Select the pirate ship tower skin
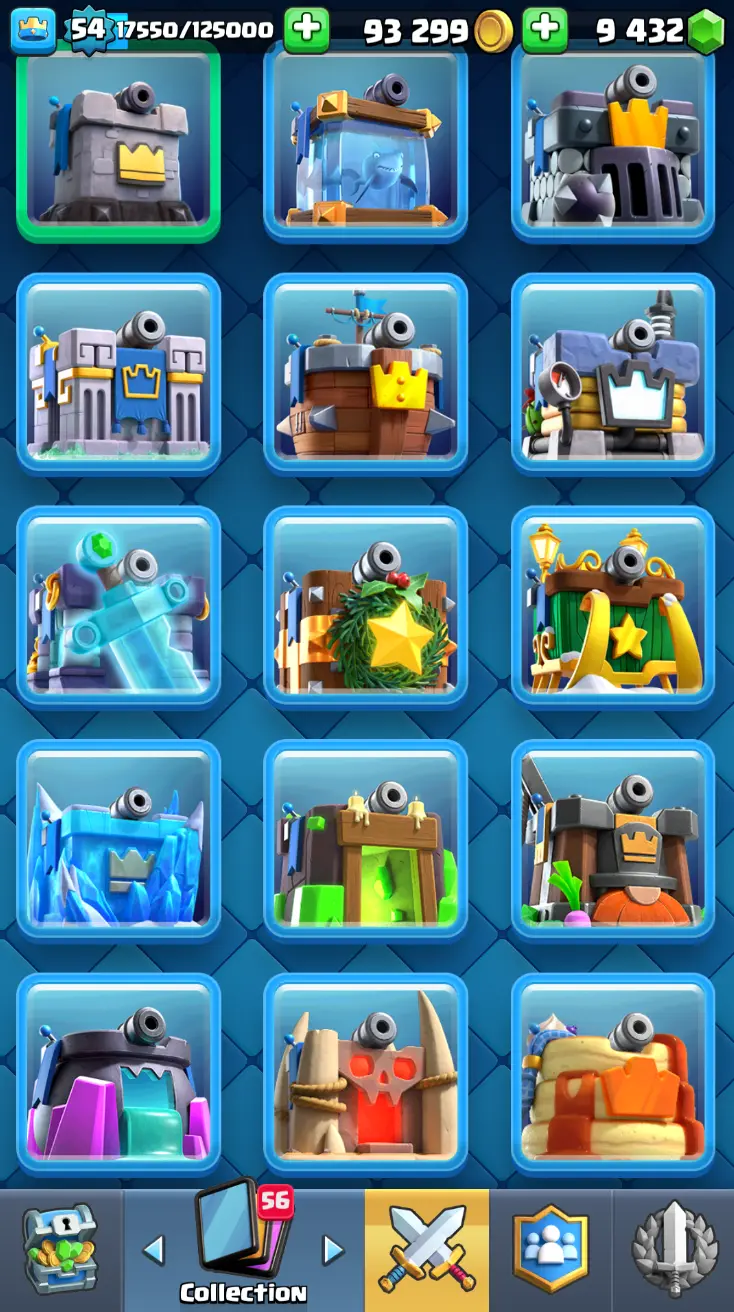The height and width of the screenshot is (1312, 734). coord(366,374)
